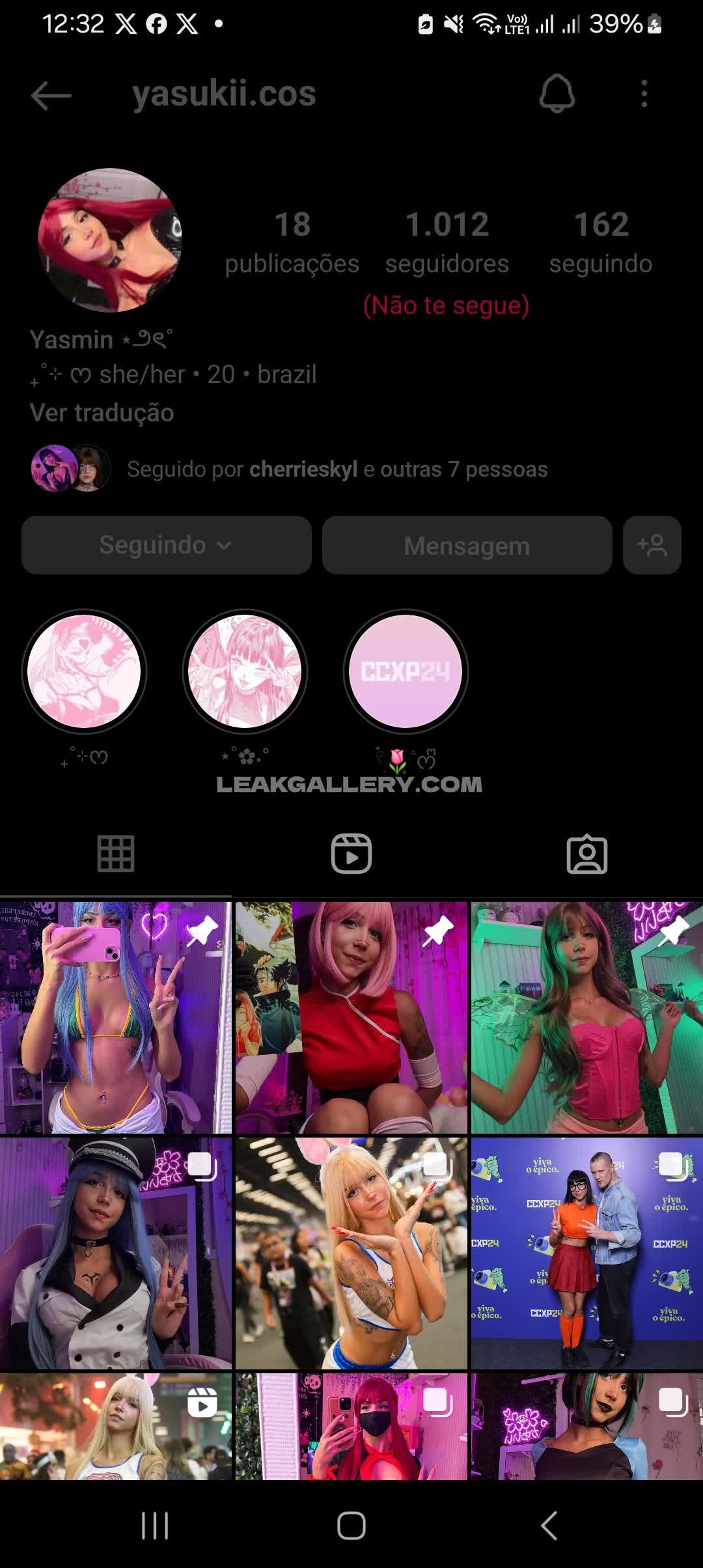The height and width of the screenshot is (1568, 703).
Task: Open the pinned blue-hair mirror selfie post
Action: 116,1018
